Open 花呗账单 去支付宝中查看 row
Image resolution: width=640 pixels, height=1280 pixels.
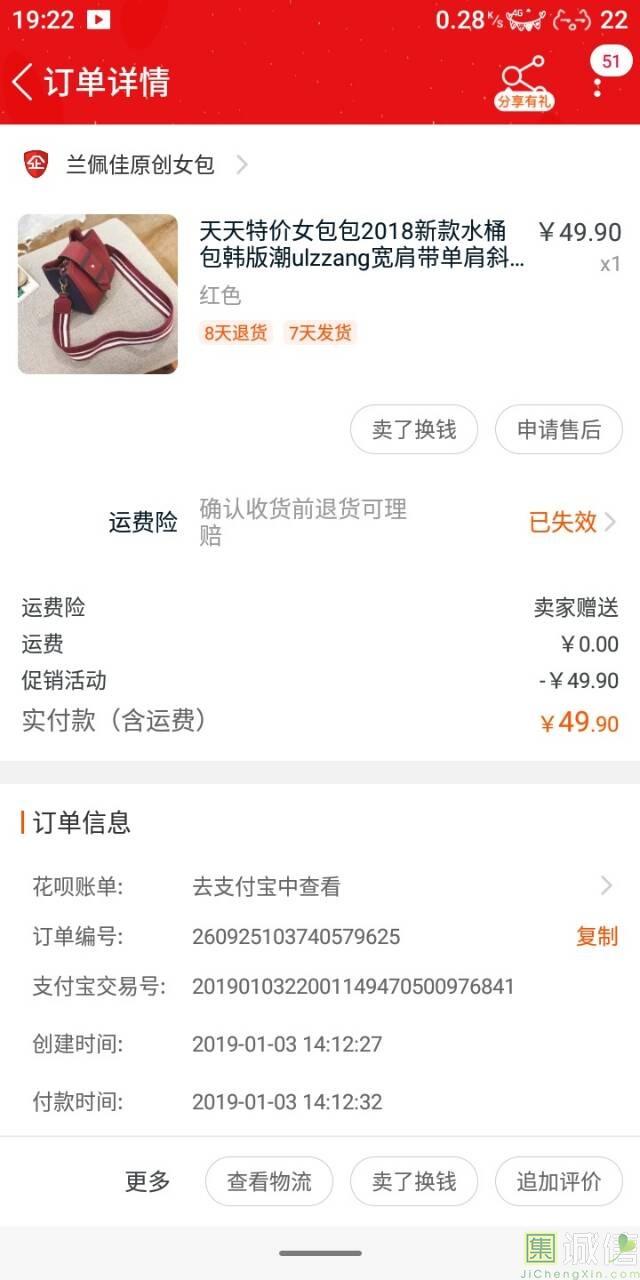[x=322, y=886]
